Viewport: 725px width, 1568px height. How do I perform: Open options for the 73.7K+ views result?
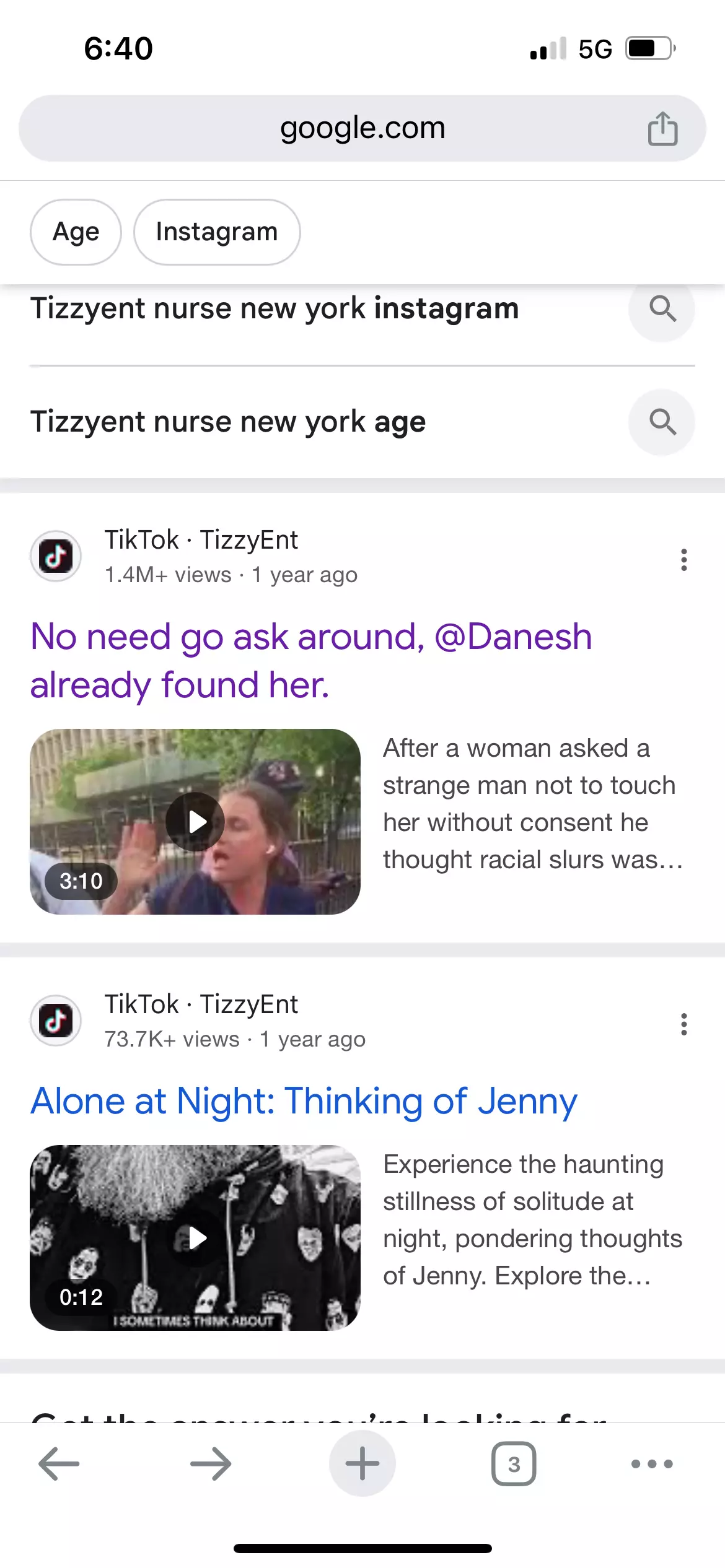click(684, 1024)
